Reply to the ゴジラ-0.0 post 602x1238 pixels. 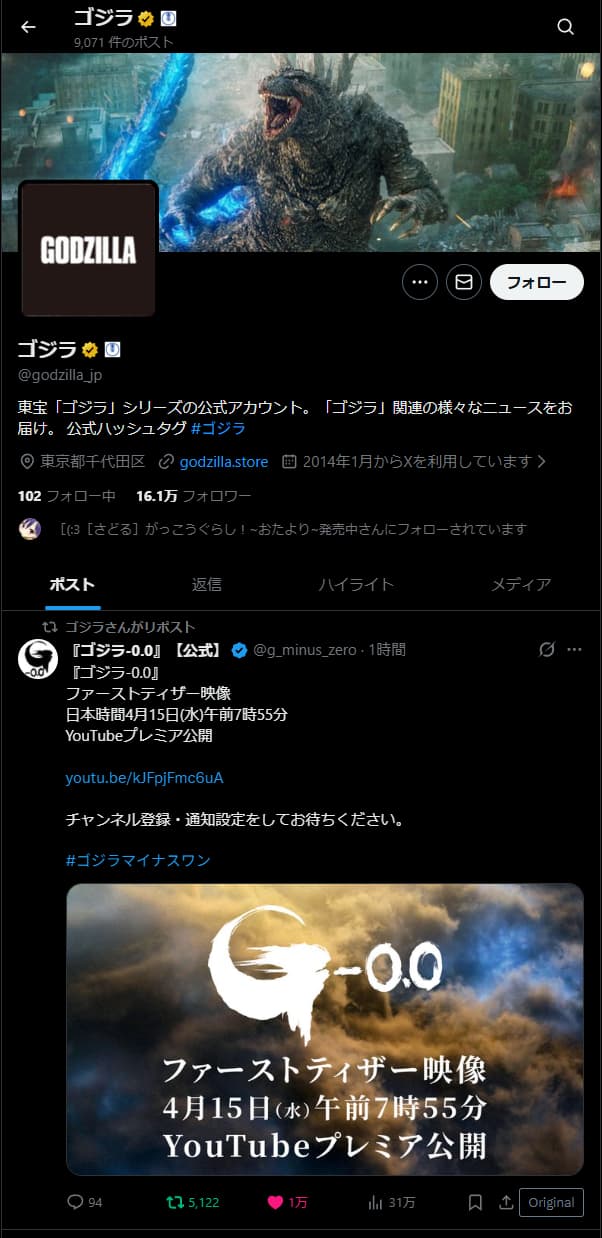[x=75, y=1203]
